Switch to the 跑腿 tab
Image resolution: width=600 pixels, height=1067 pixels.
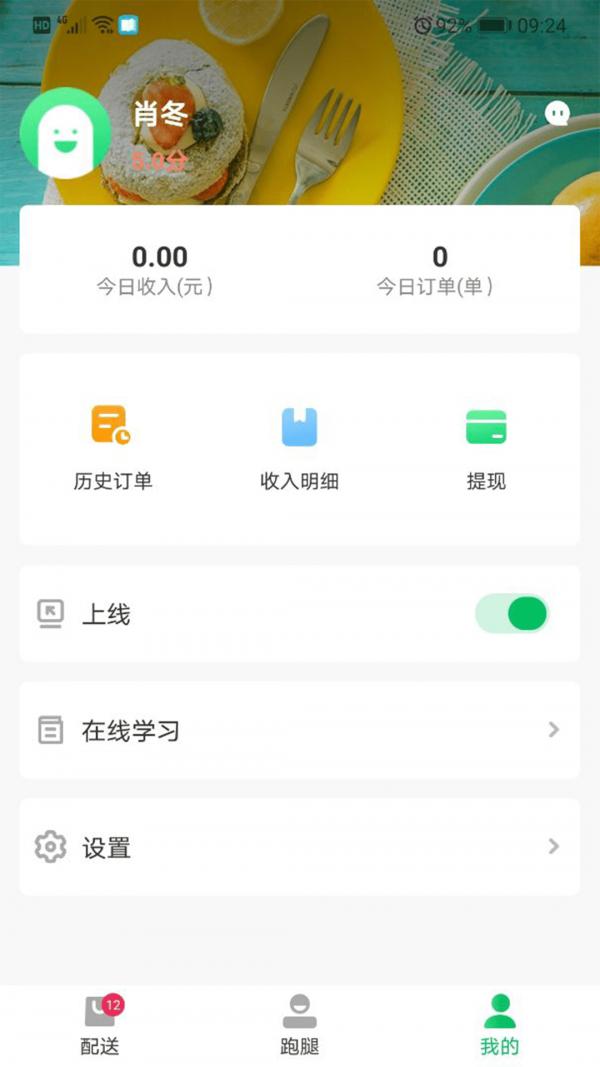pos(299,1026)
